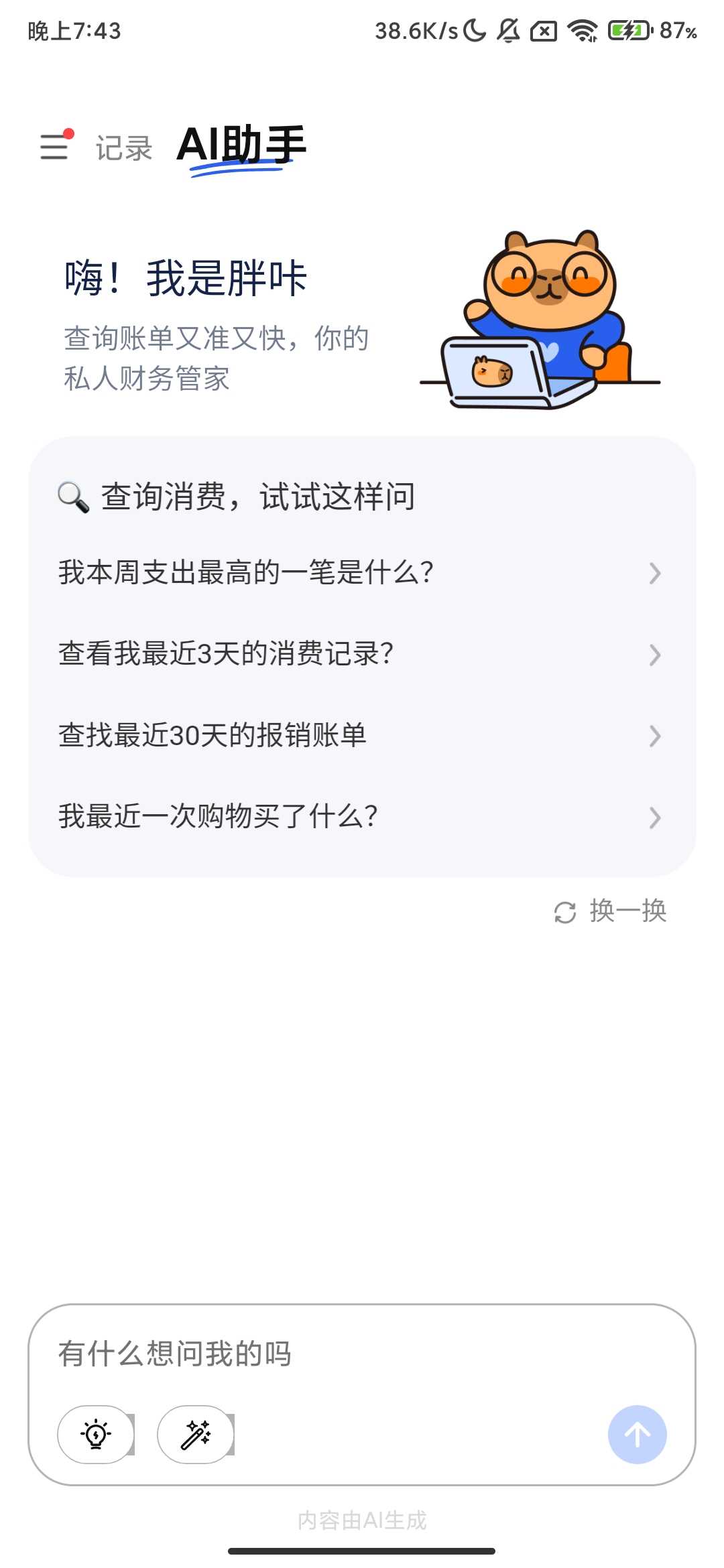Select the AI助手 tab
The height and width of the screenshot is (1568, 724).
pyautogui.click(x=241, y=146)
